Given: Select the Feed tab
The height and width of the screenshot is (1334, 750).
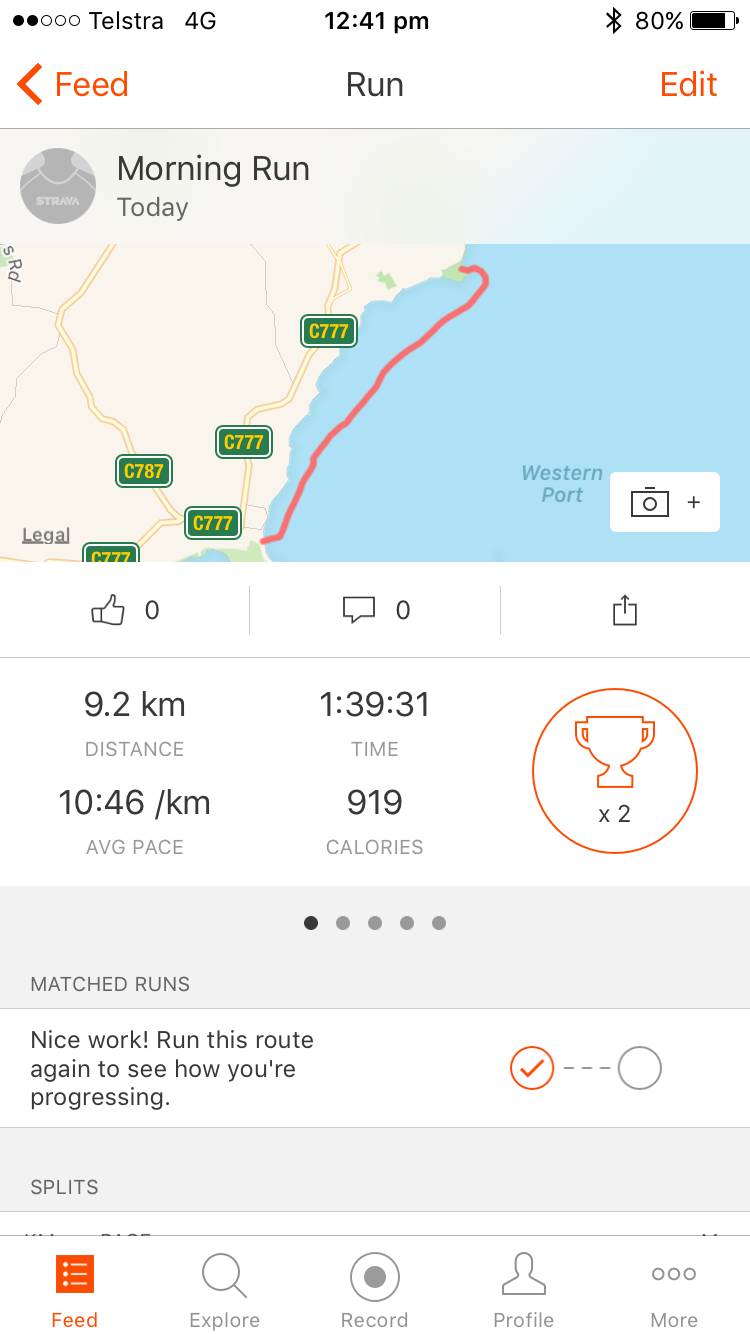Looking at the screenshot, I should 74,1290.
